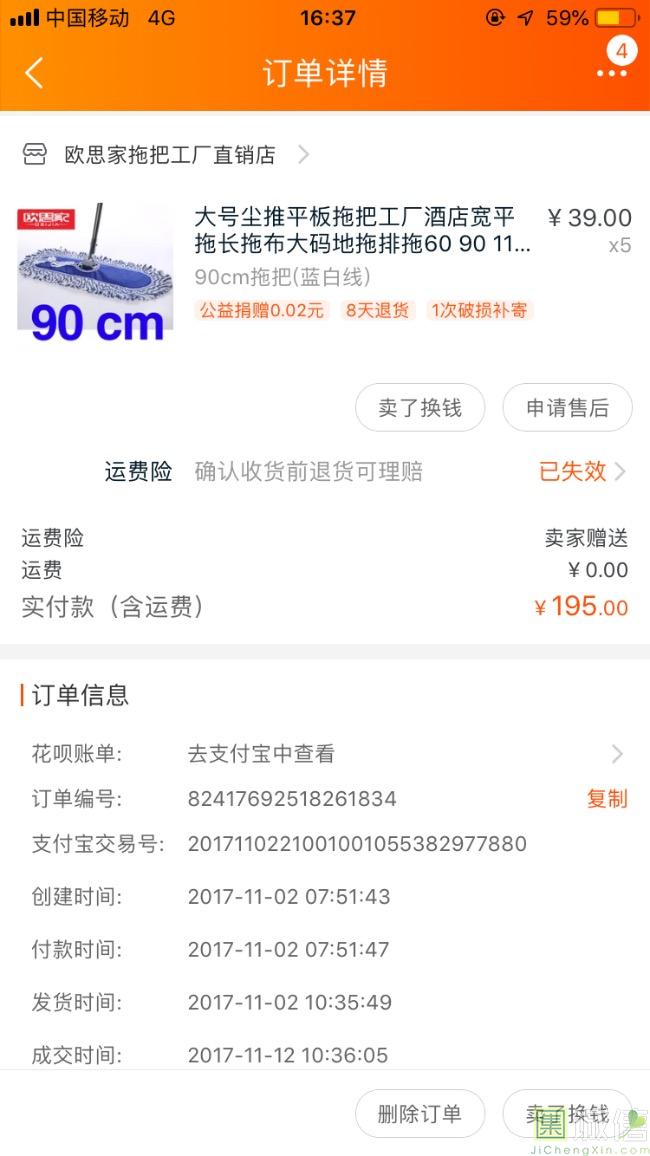Open the 欧思家拖把工厂直销店 store page
Viewport: 650px width, 1156px height.
click(168, 155)
